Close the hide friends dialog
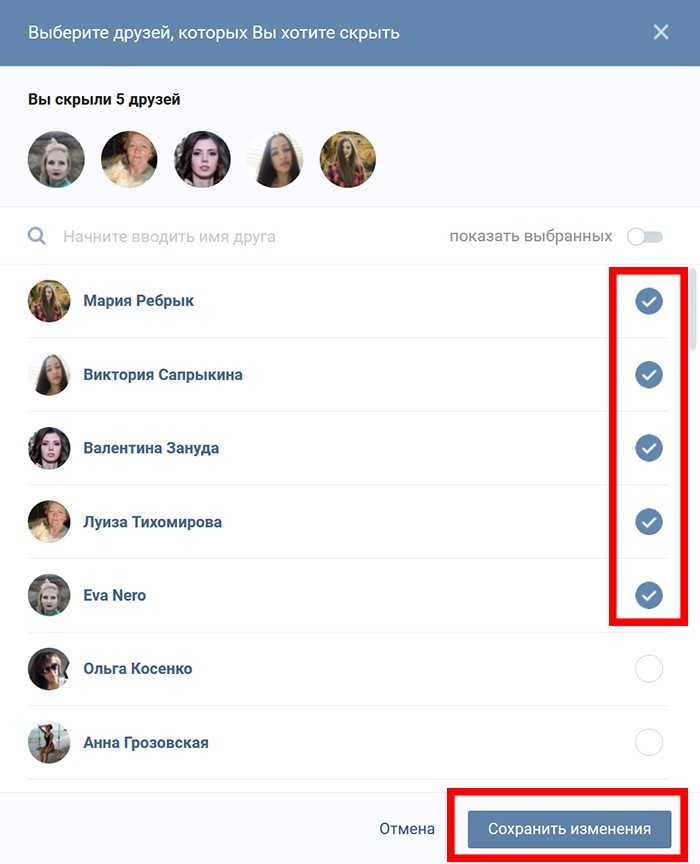The image size is (700, 864). pyautogui.click(x=661, y=32)
